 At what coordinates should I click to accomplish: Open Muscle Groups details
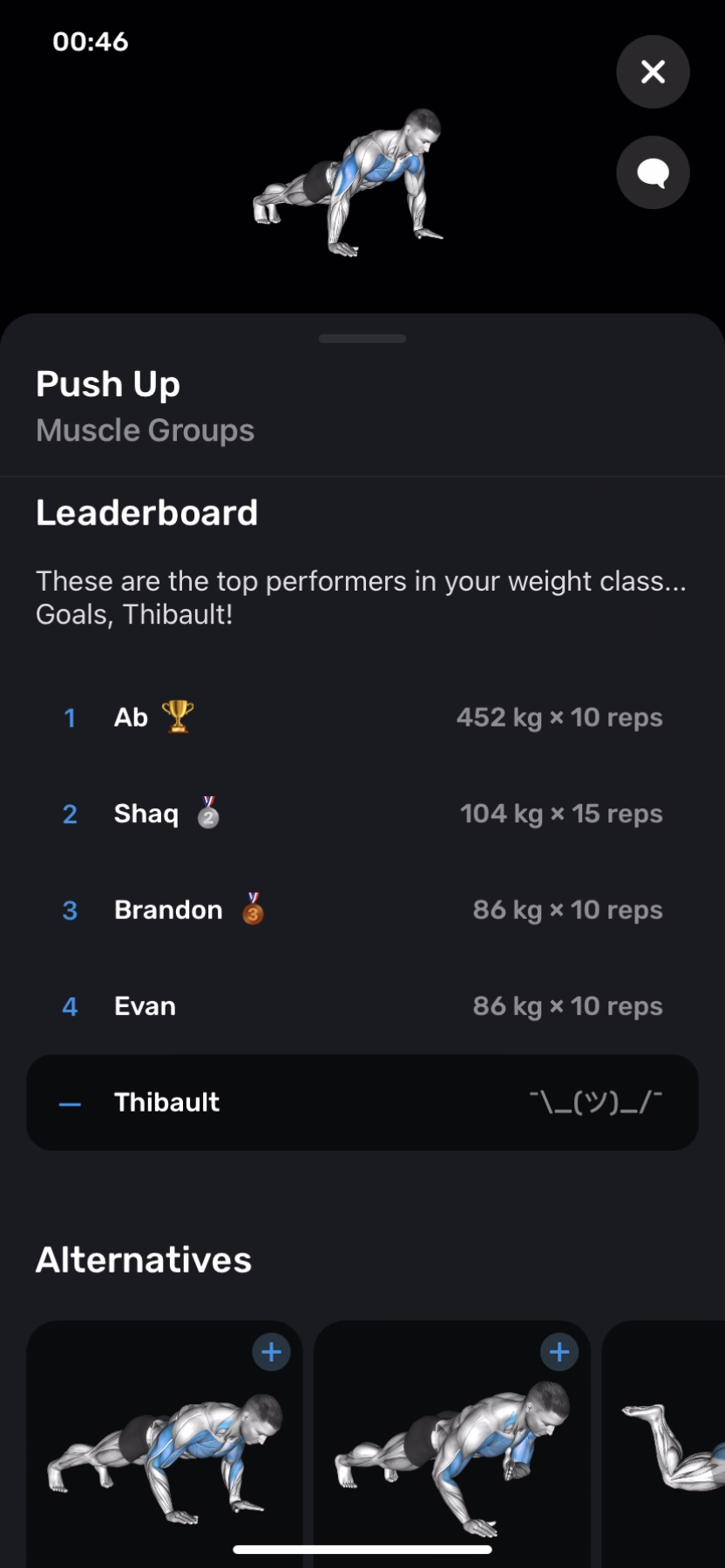145,429
